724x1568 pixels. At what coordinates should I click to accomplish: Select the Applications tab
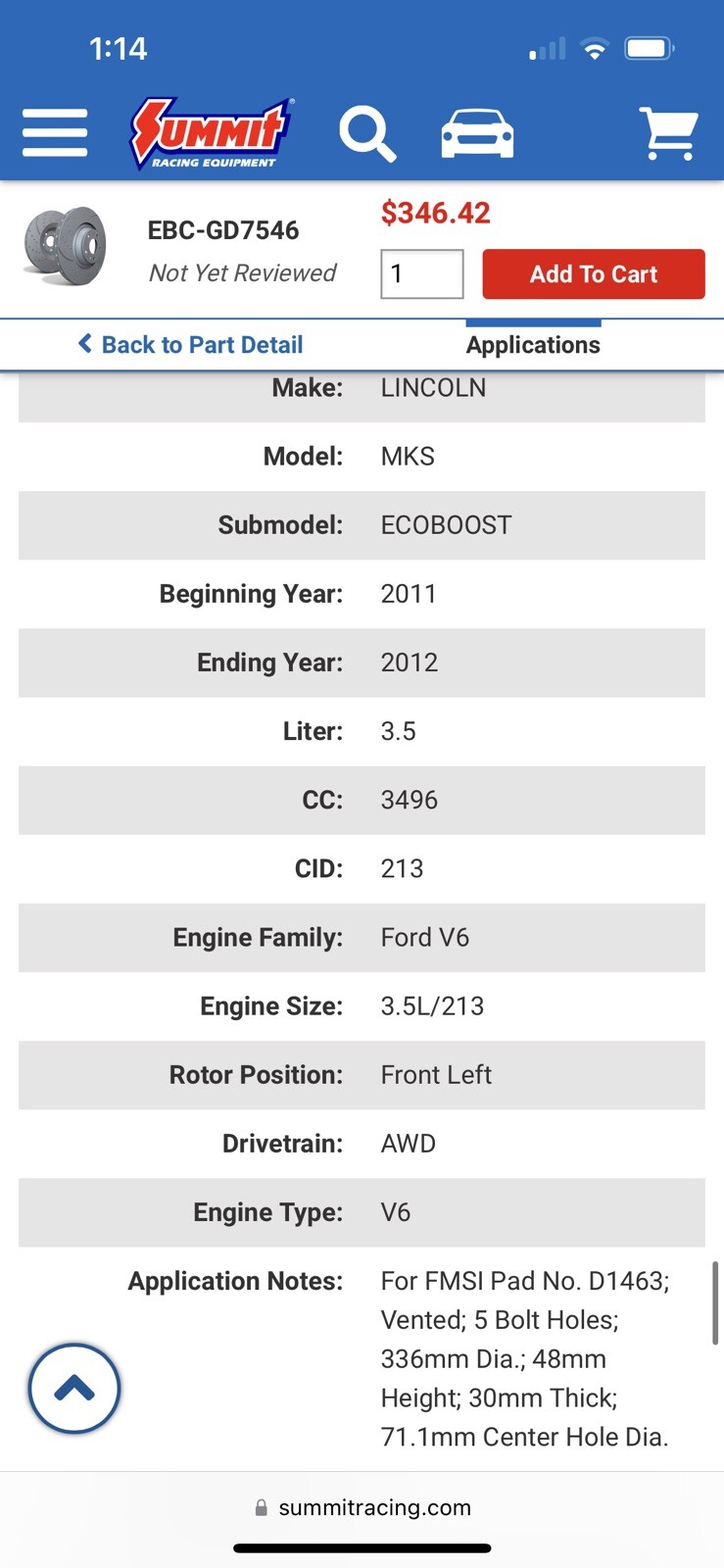click(x=533, y=345)
